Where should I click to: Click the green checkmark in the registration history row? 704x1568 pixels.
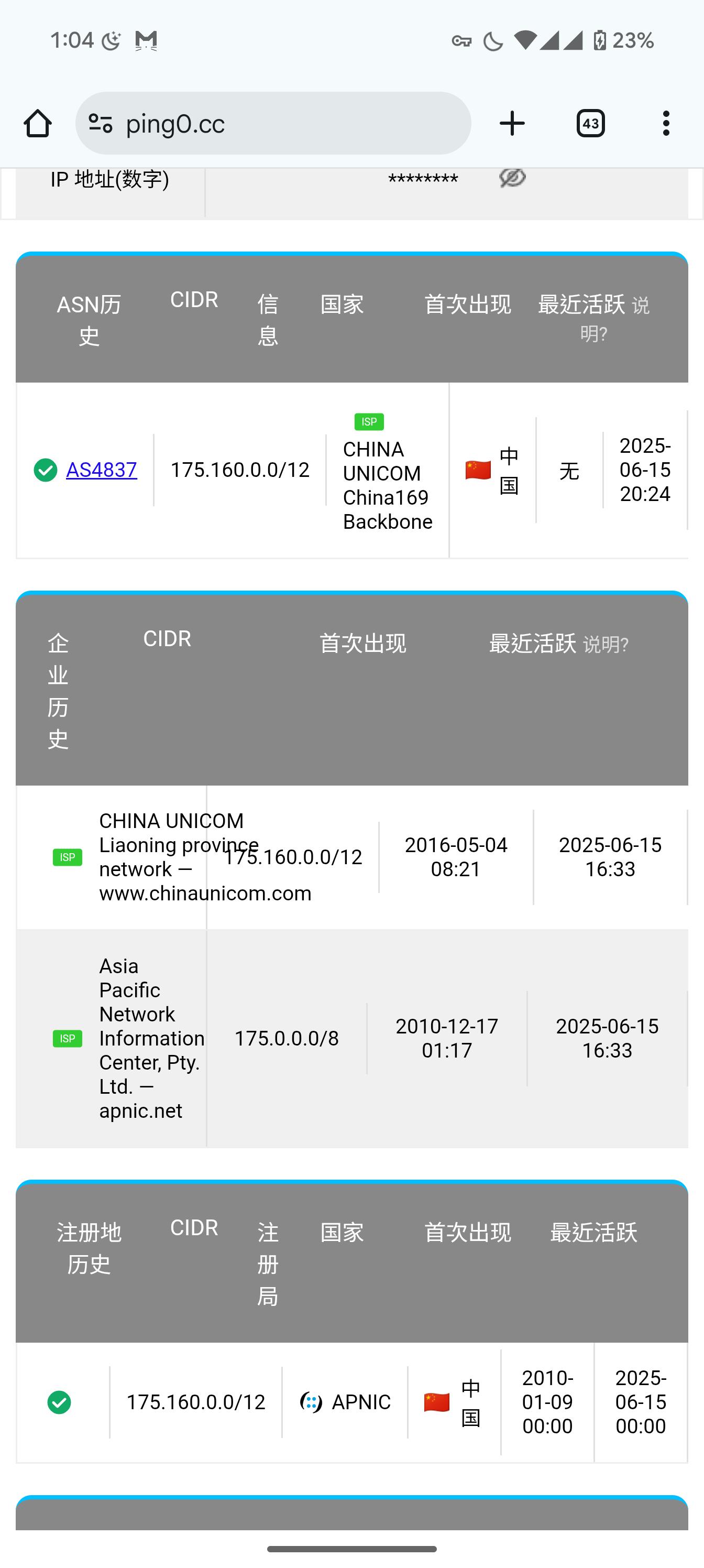59,1401
